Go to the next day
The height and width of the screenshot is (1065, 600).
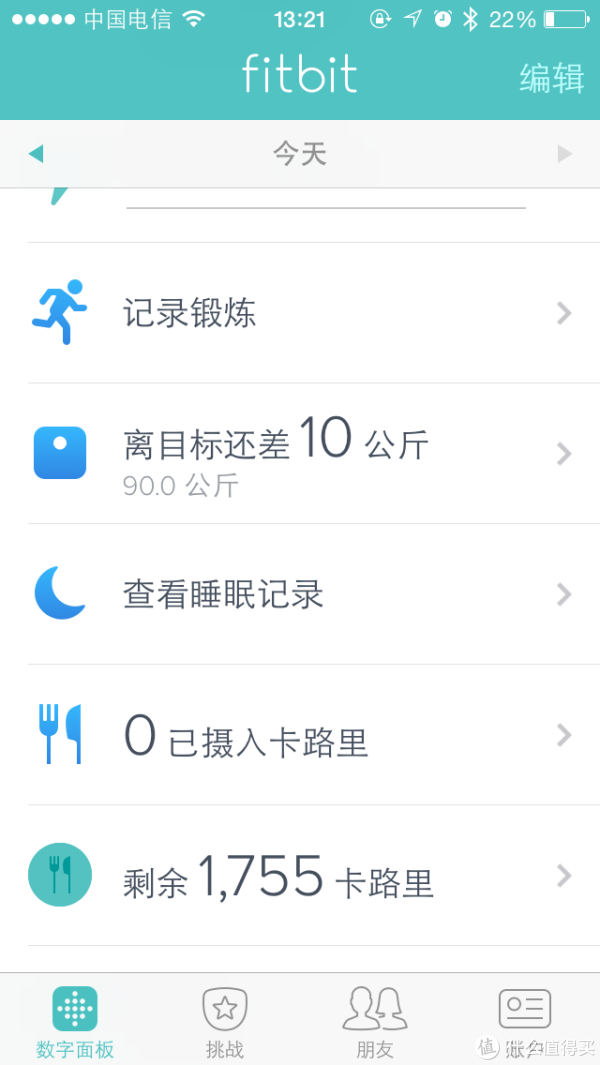[x=564, y=154]
